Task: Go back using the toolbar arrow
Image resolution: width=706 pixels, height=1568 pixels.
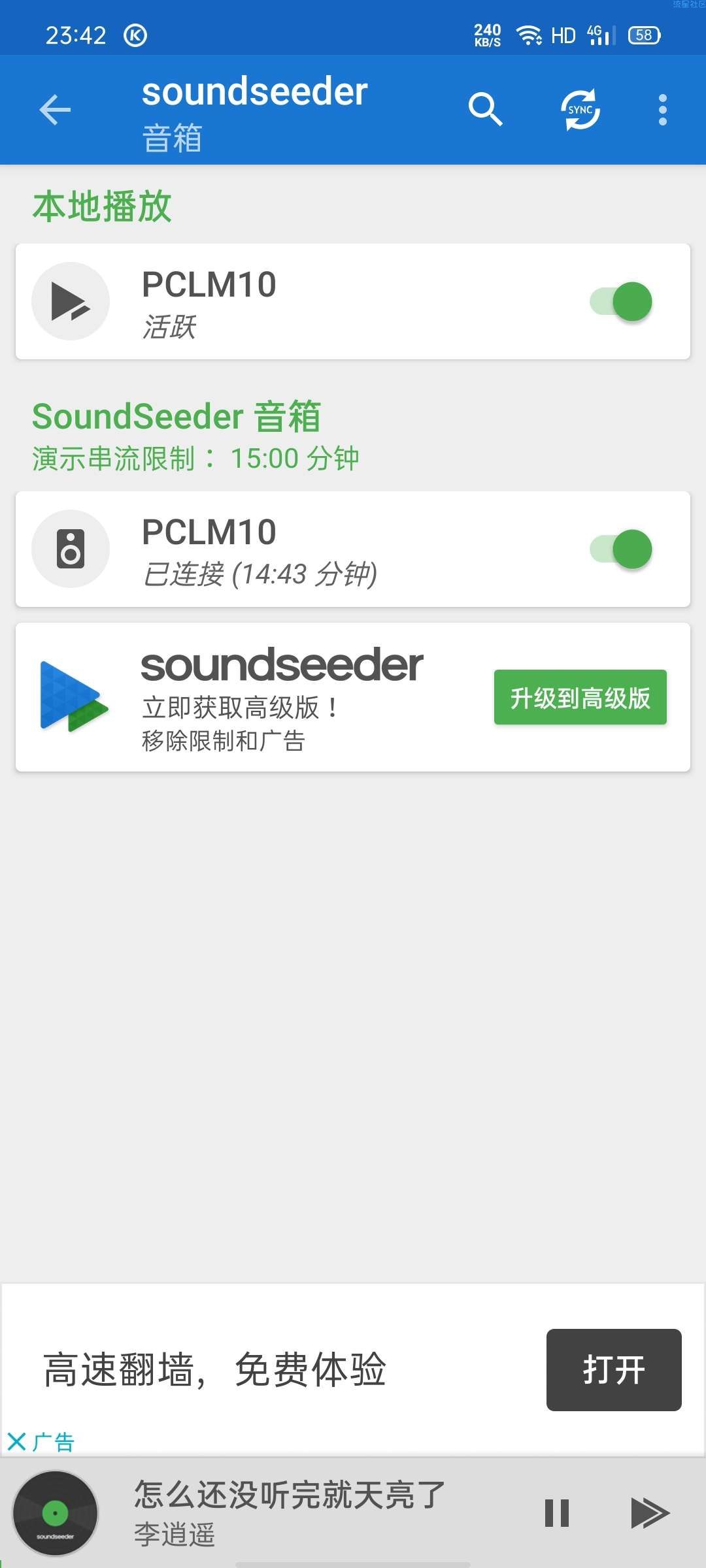Action: (55, 110)
